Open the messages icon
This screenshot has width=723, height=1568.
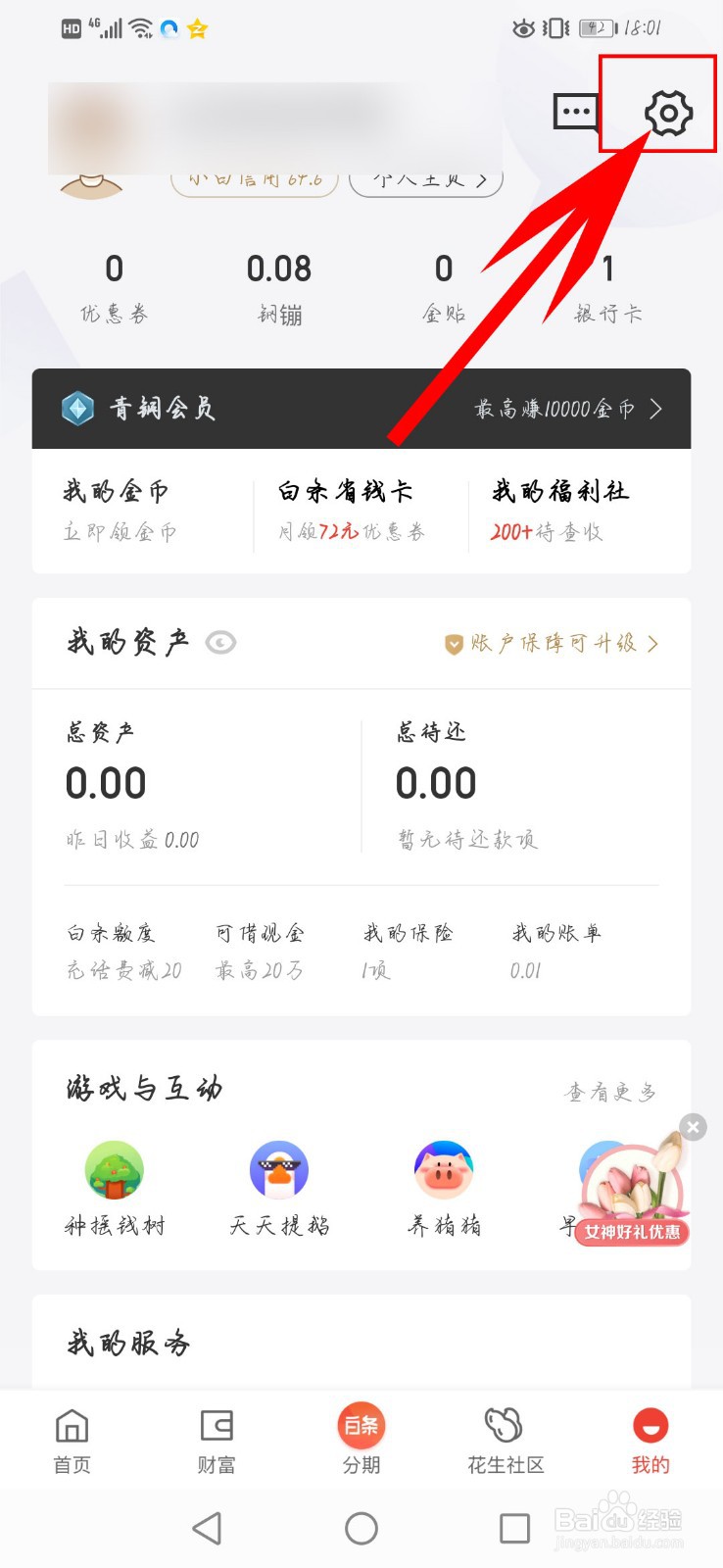point(576,113)
